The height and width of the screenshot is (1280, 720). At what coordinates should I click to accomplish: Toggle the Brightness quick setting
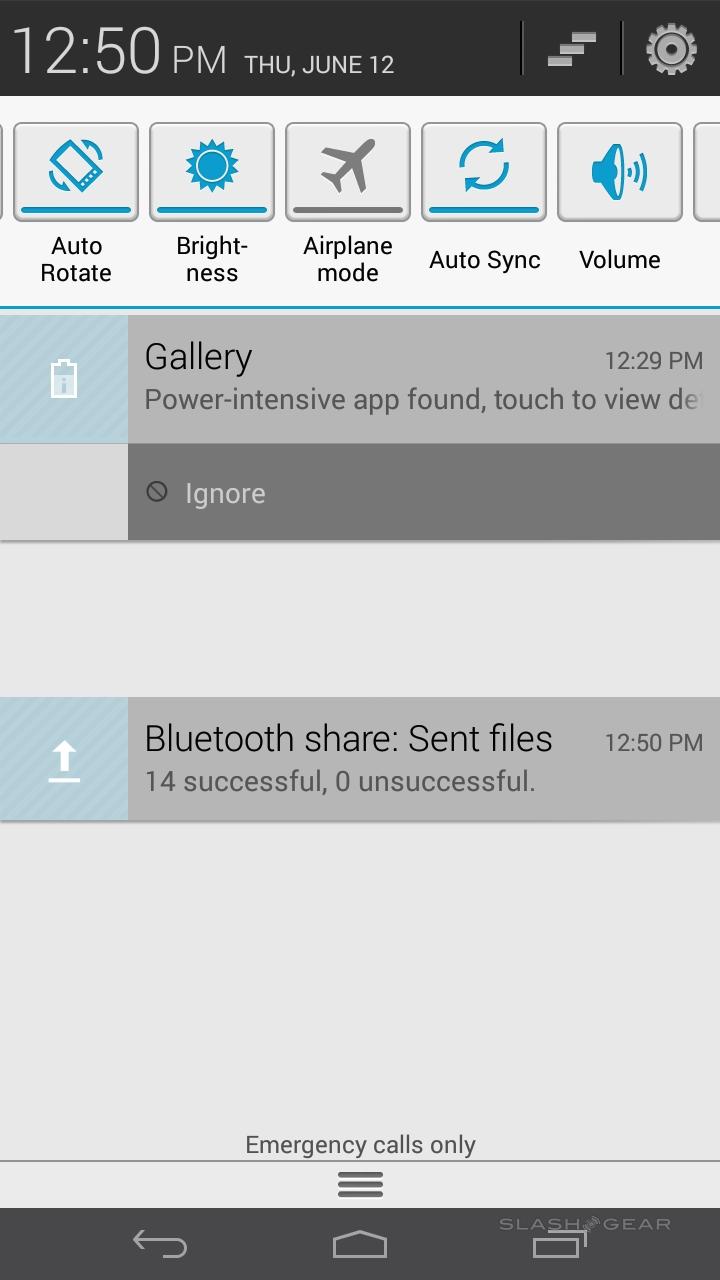coord(212,171)
